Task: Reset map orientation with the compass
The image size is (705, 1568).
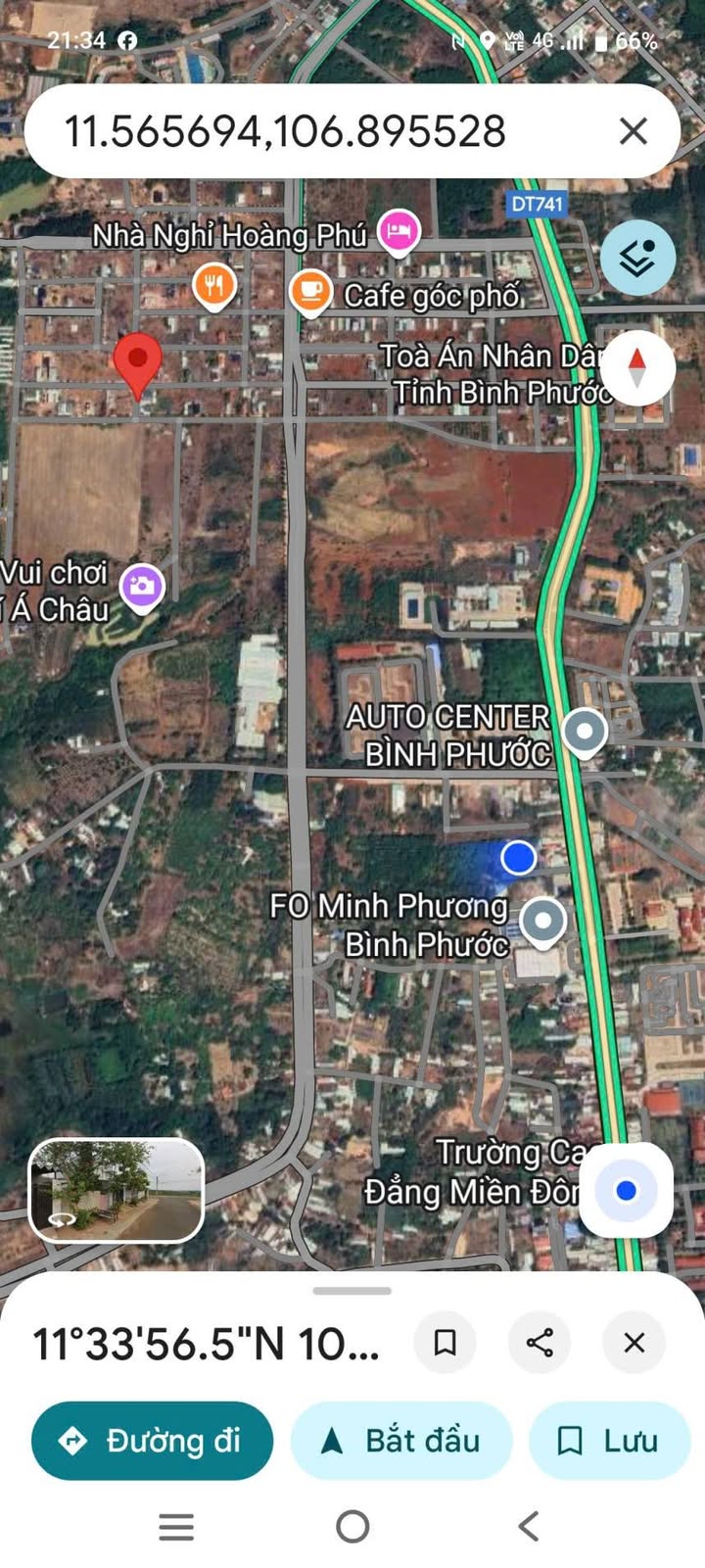Action: click(637, 368)
